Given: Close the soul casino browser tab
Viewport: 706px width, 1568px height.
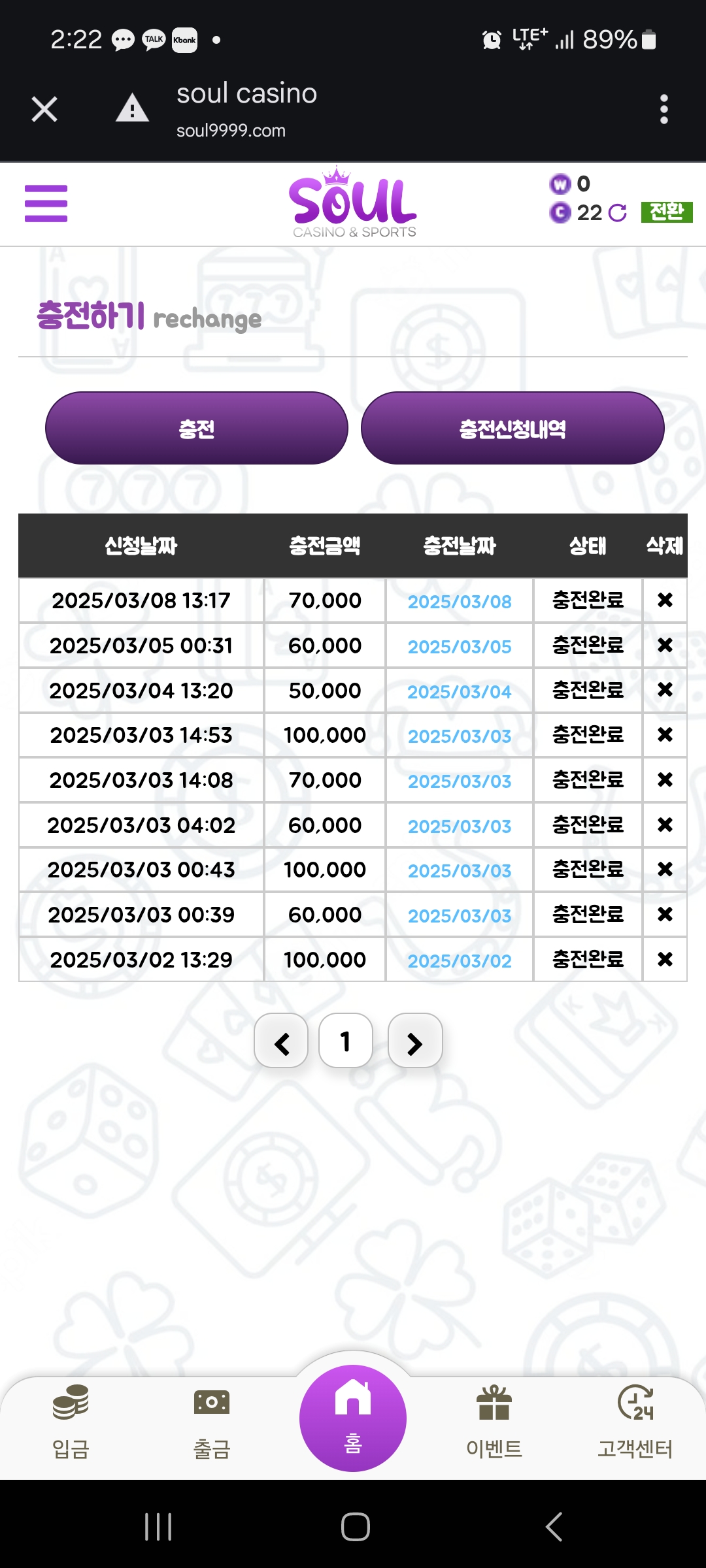Looking at the screenshot, I should coord(44,109).
